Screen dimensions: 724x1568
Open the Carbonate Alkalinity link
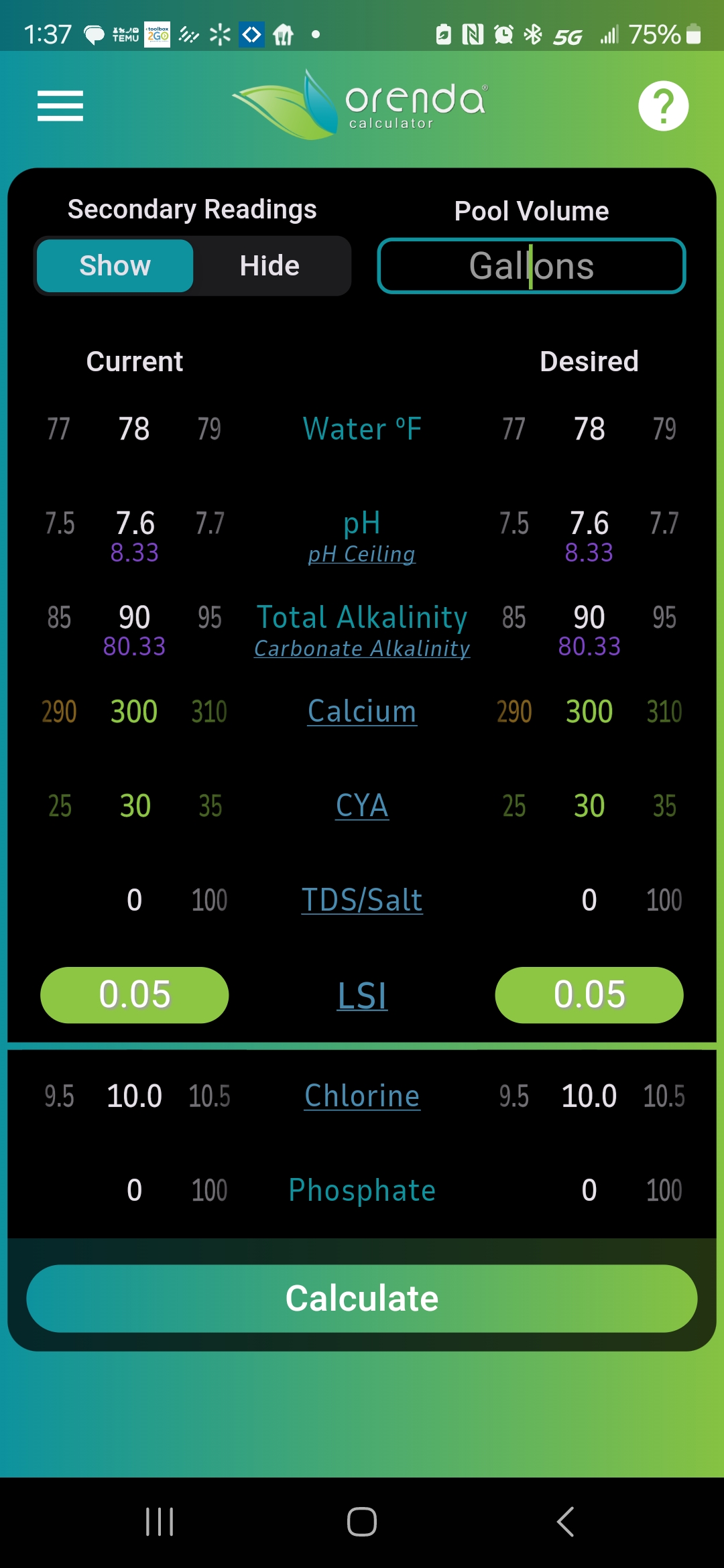click(x=362, y=649)
